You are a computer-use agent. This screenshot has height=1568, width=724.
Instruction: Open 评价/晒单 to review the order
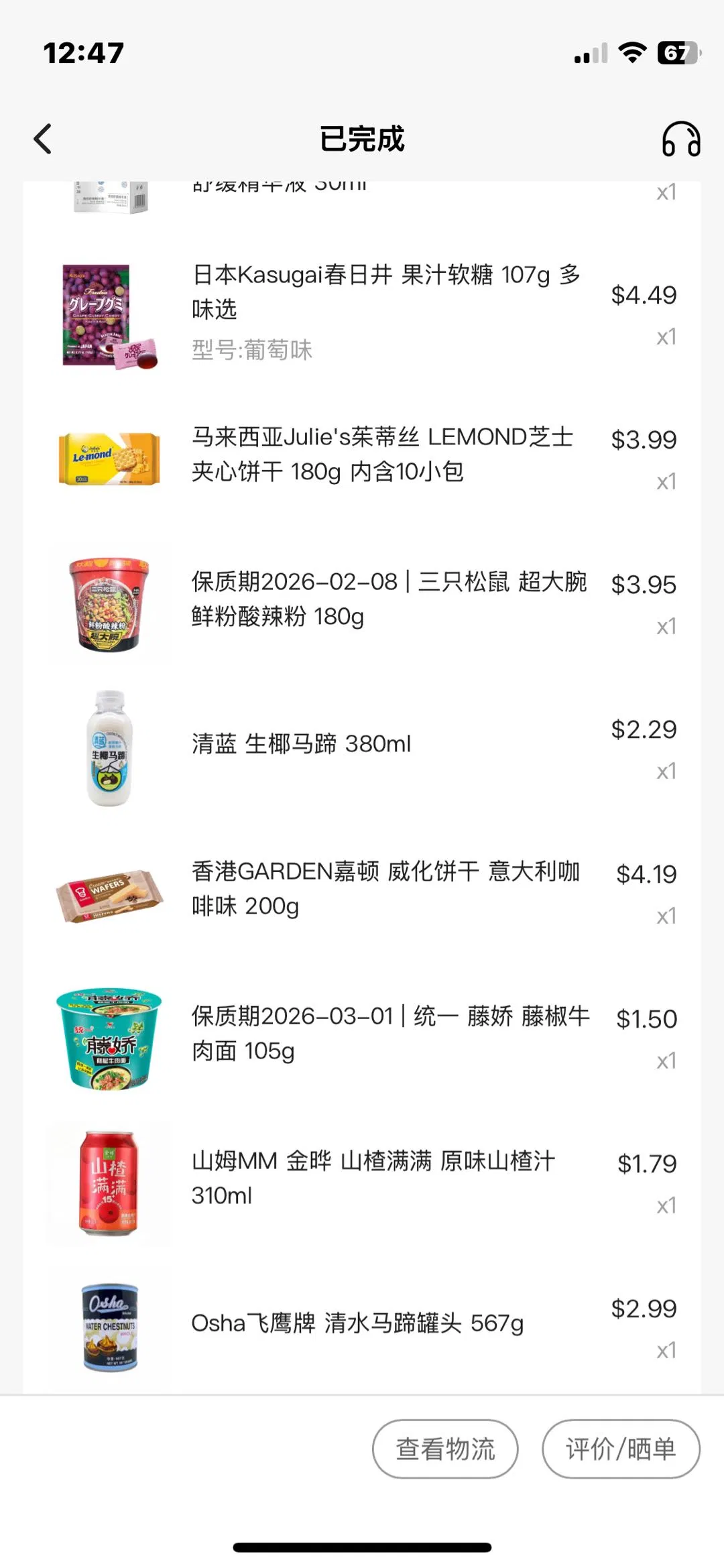(621, 1449)
